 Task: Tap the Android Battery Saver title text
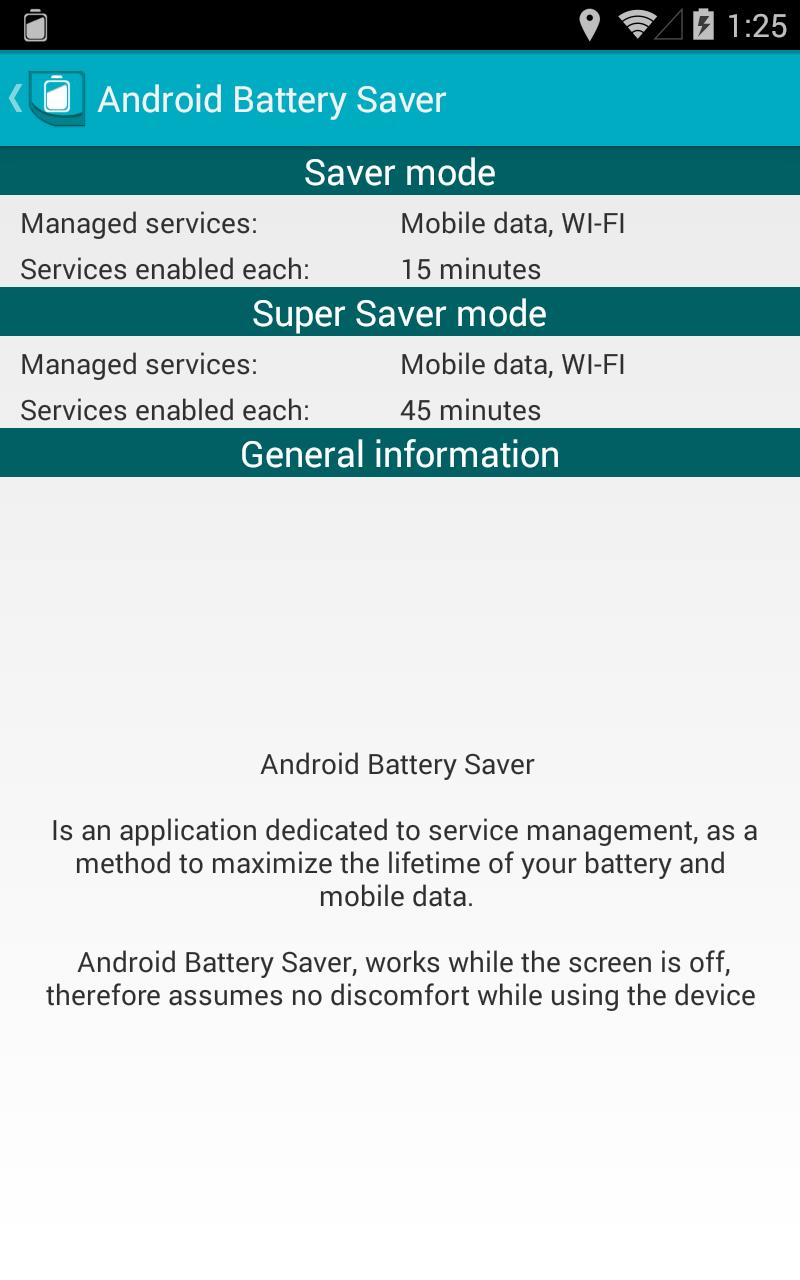272,99
